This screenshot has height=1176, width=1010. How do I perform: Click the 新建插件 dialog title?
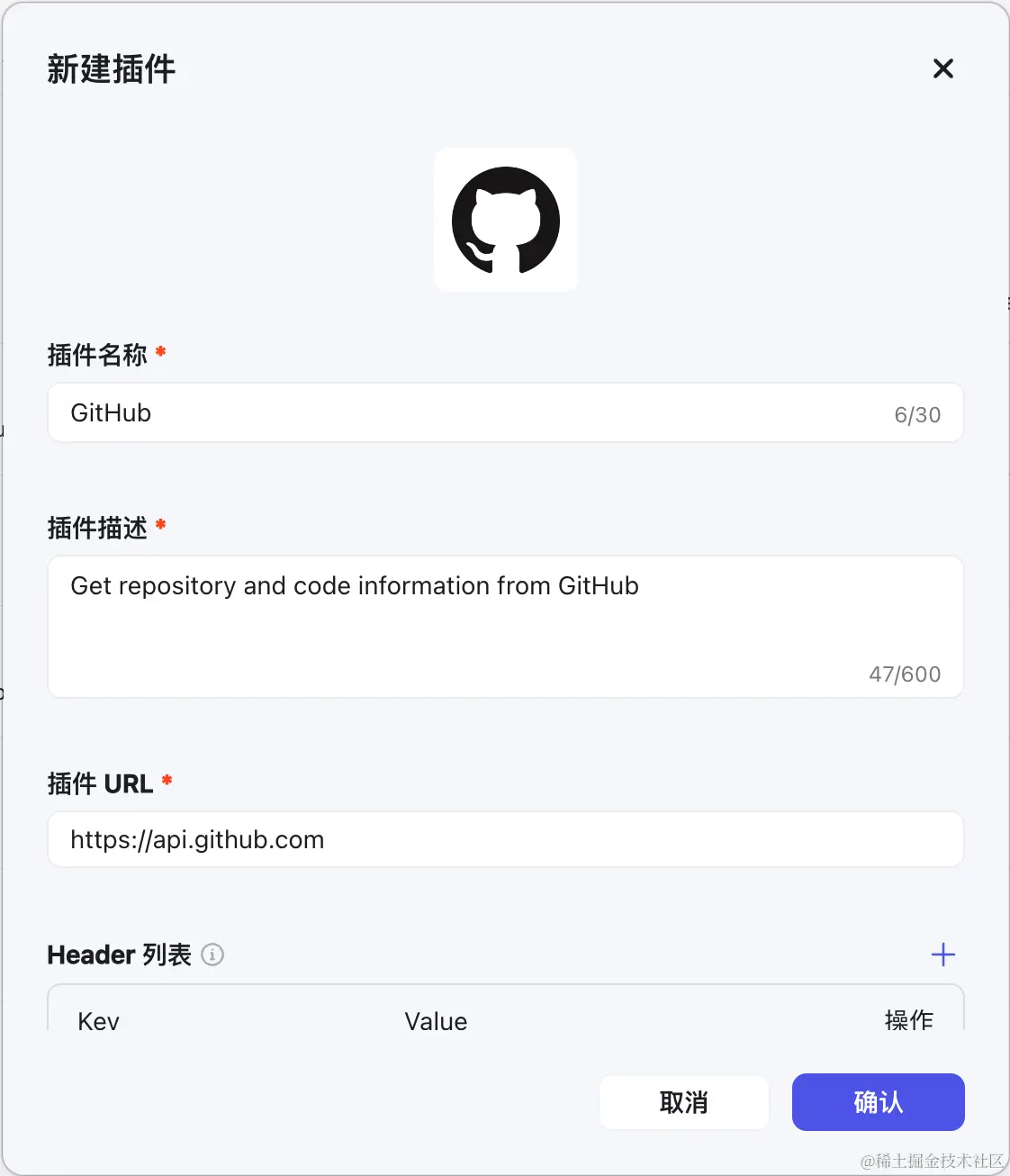(111, 69)
